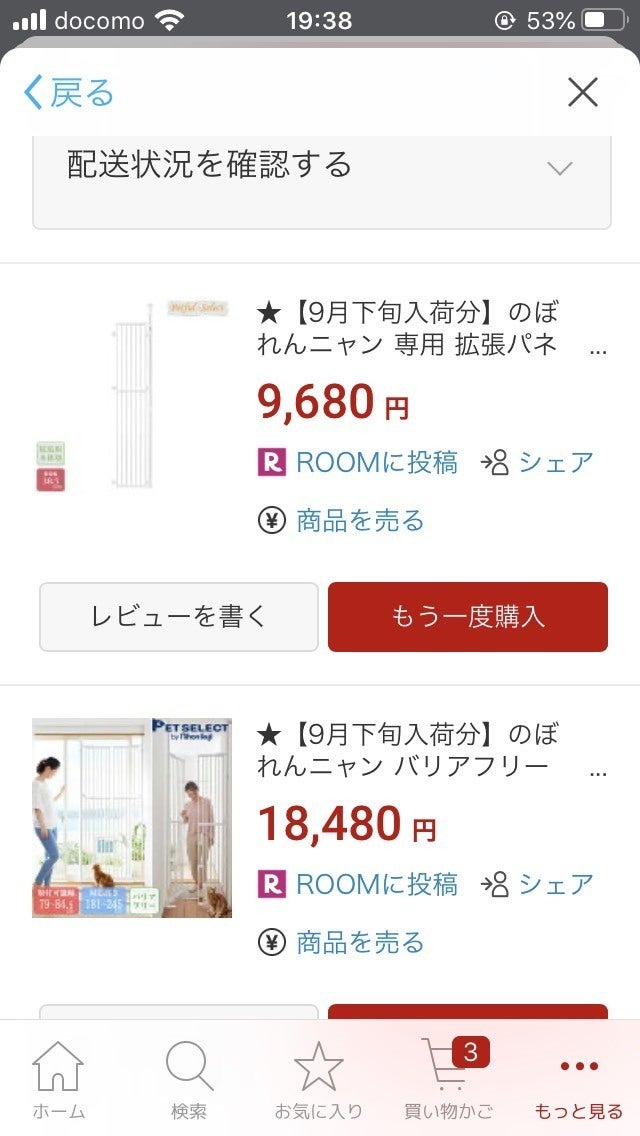The image size is (640, 1136).
Task: Tap 商品を売る for the 18,480円 item
Action: point(342,942)
